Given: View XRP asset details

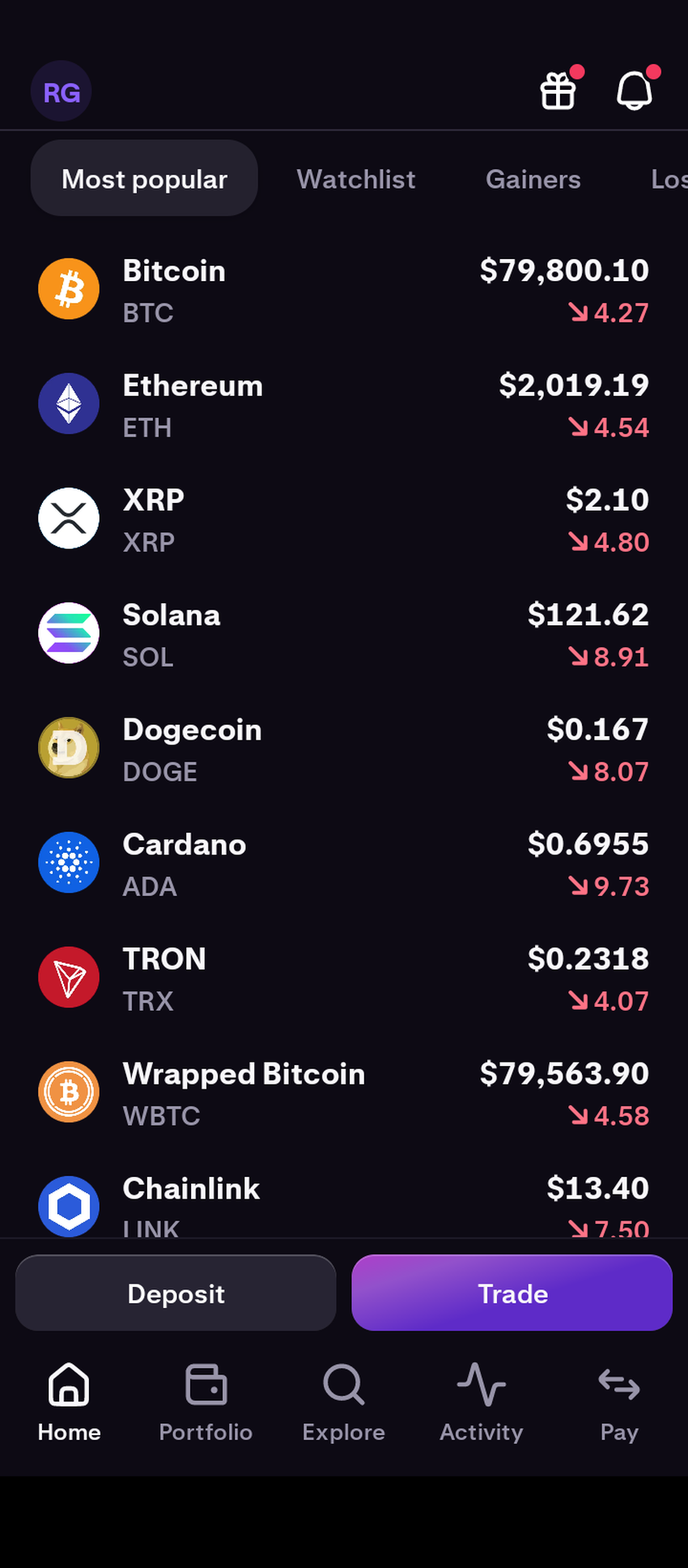Looking at the screenshot, I should click(344, 519).
